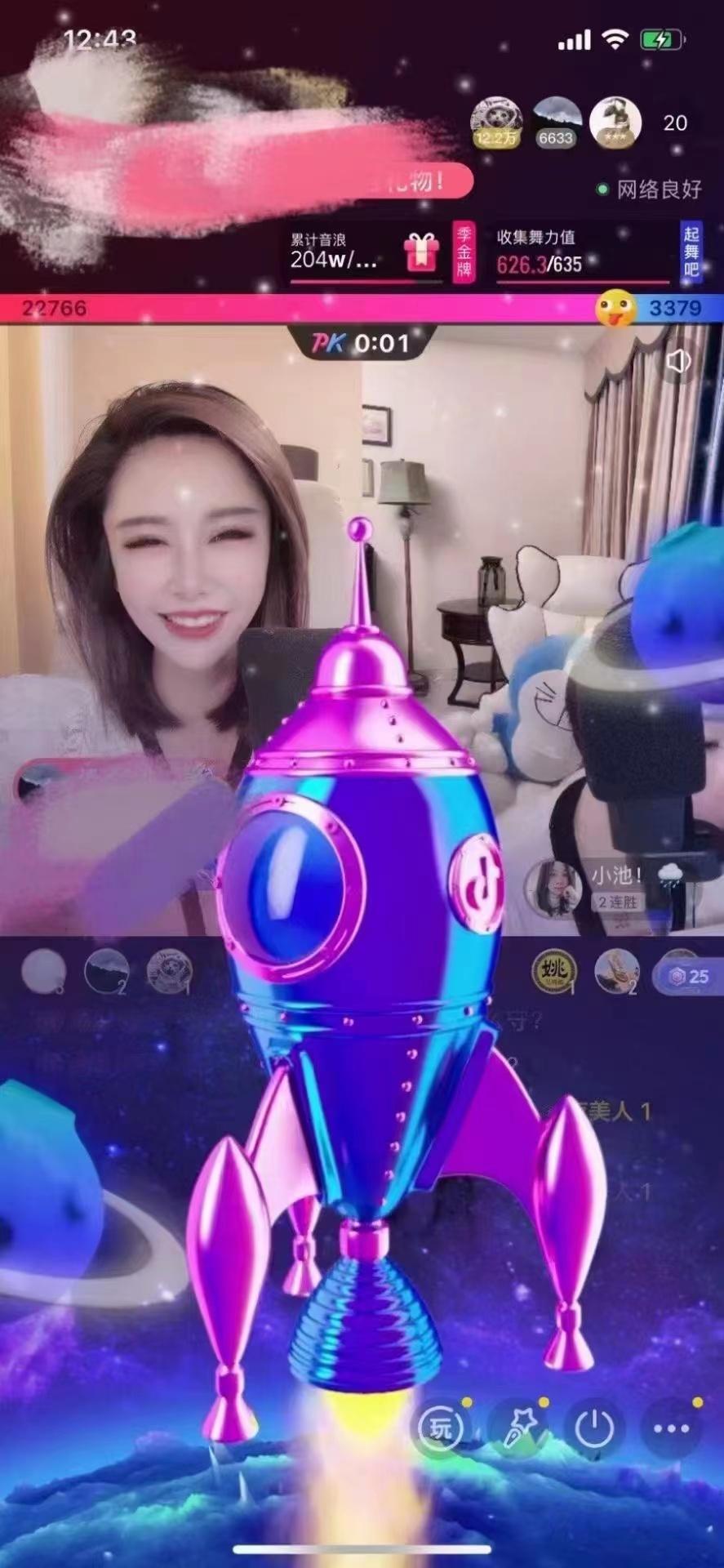Viewport: 724px width, 1568px height.
Task: Tap the 季金牌 pink tag
Action: (x=464, y=252)
